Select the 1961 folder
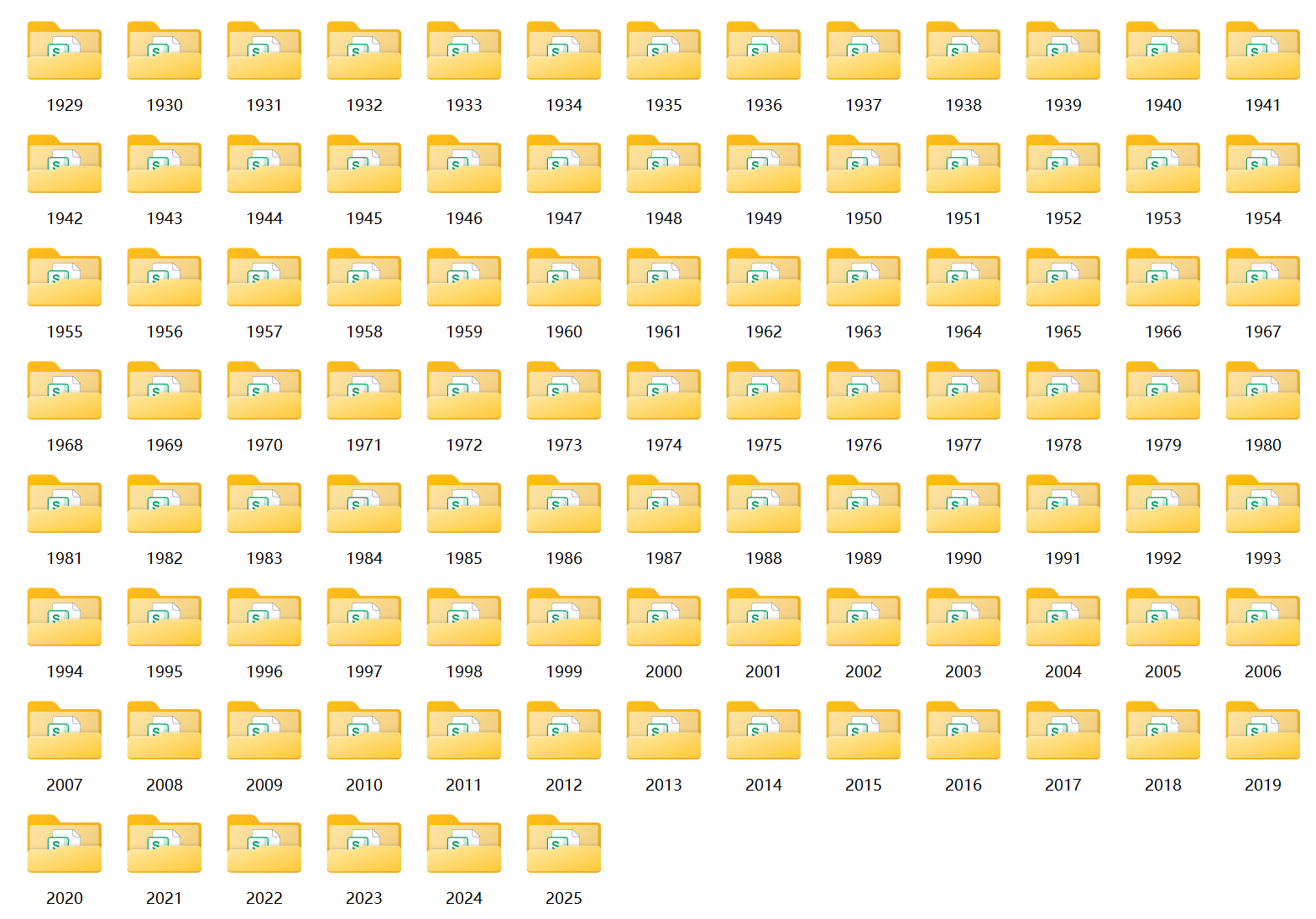The height and width of the screenshot is (919, 1316). [x=663, y=279]
